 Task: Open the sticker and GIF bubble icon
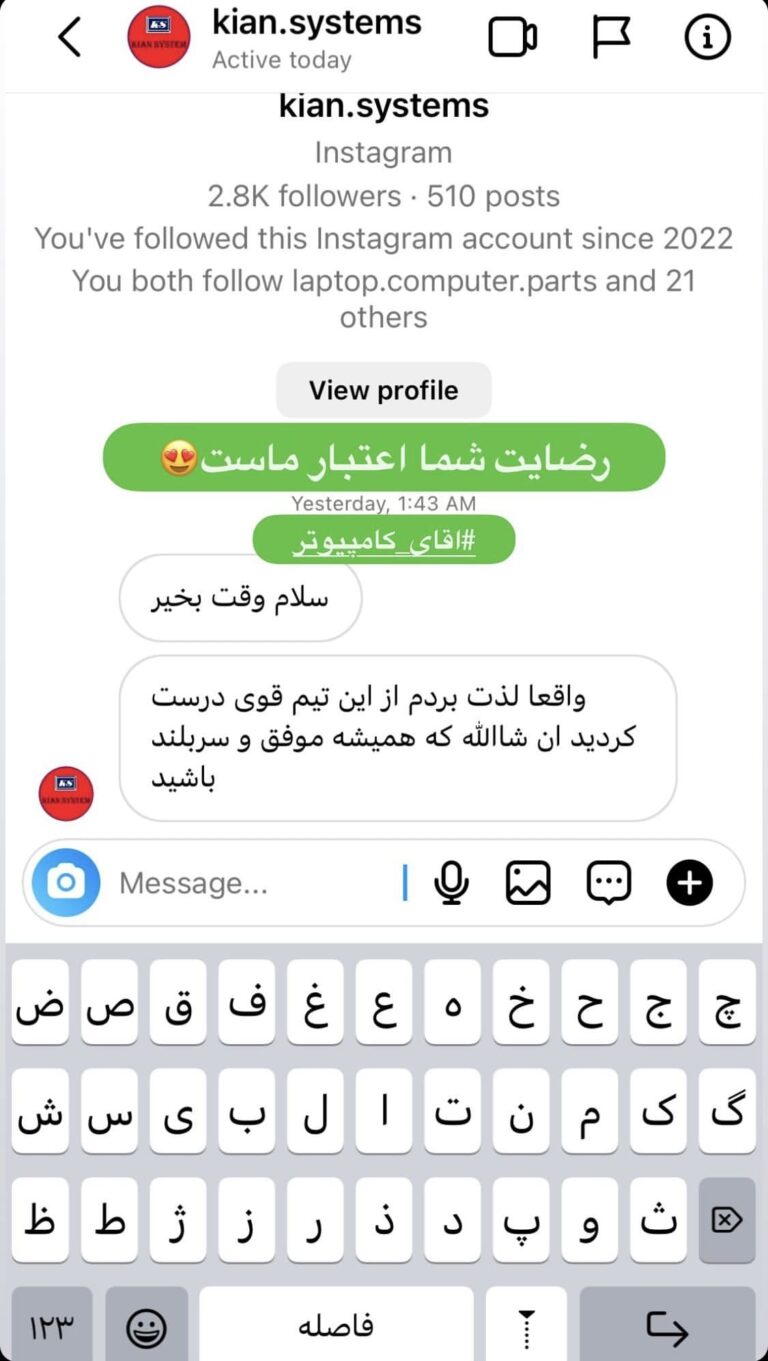(x=608, y=883)
